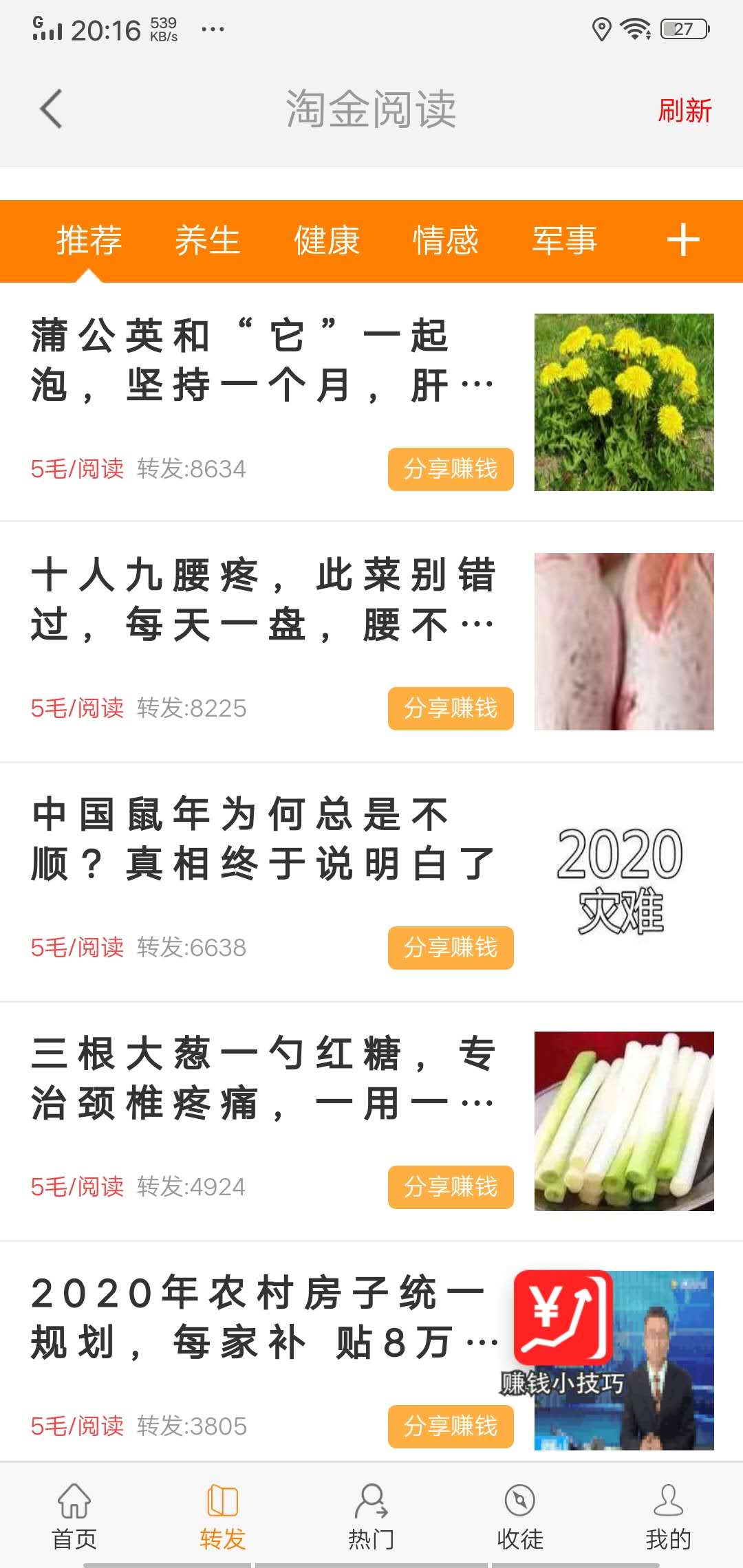Open the 十人九腰疼 article

point(268,598)
